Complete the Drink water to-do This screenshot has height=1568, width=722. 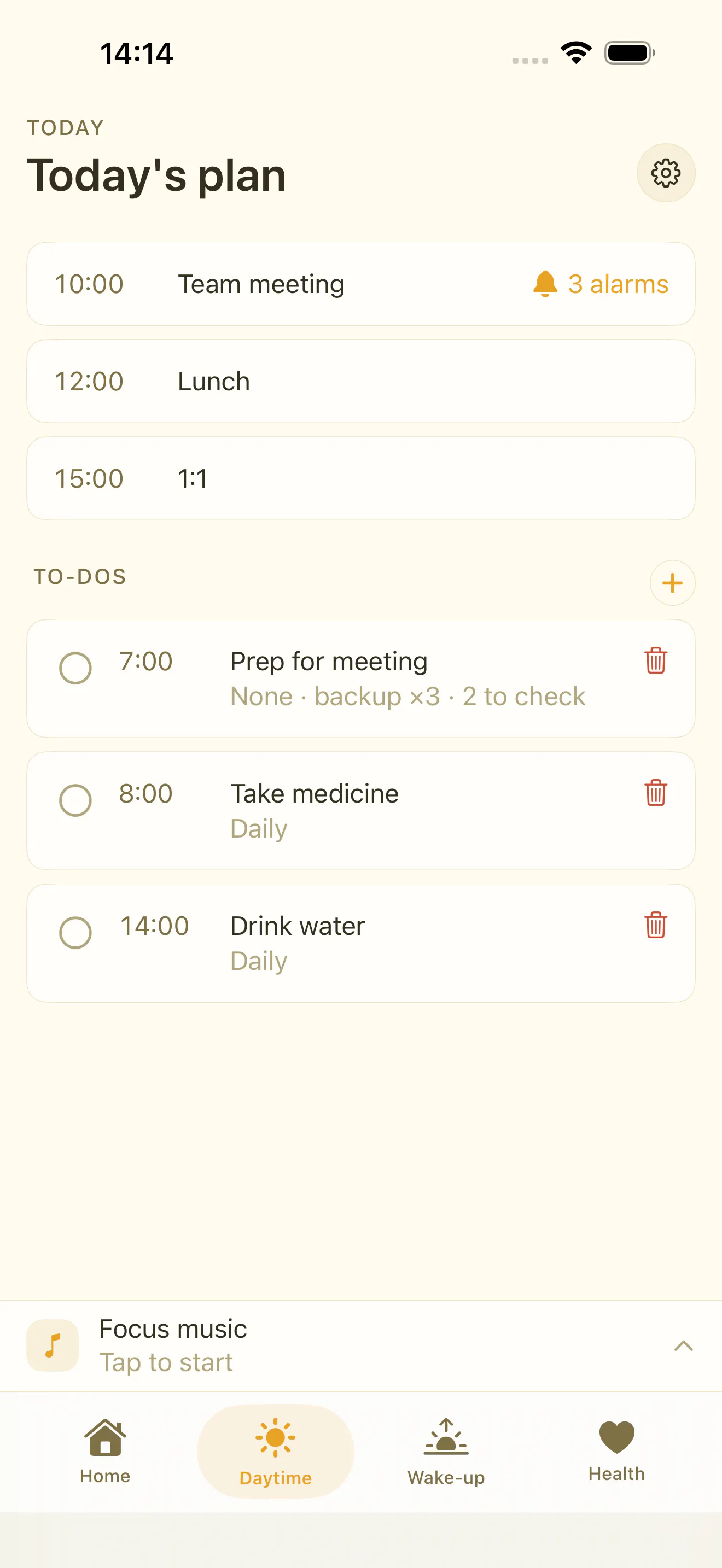pos(75,933)
